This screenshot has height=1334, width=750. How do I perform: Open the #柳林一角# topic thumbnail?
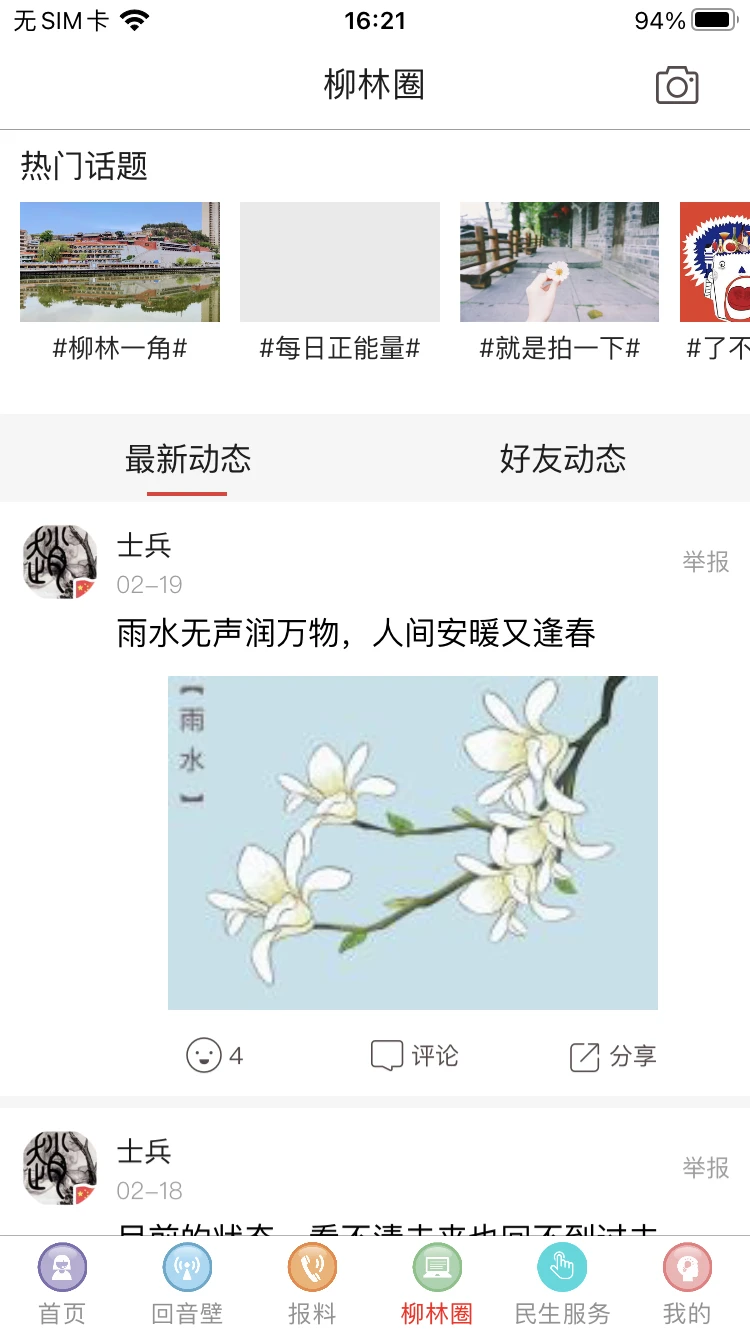pyautogui.click(x=119, y=262)
